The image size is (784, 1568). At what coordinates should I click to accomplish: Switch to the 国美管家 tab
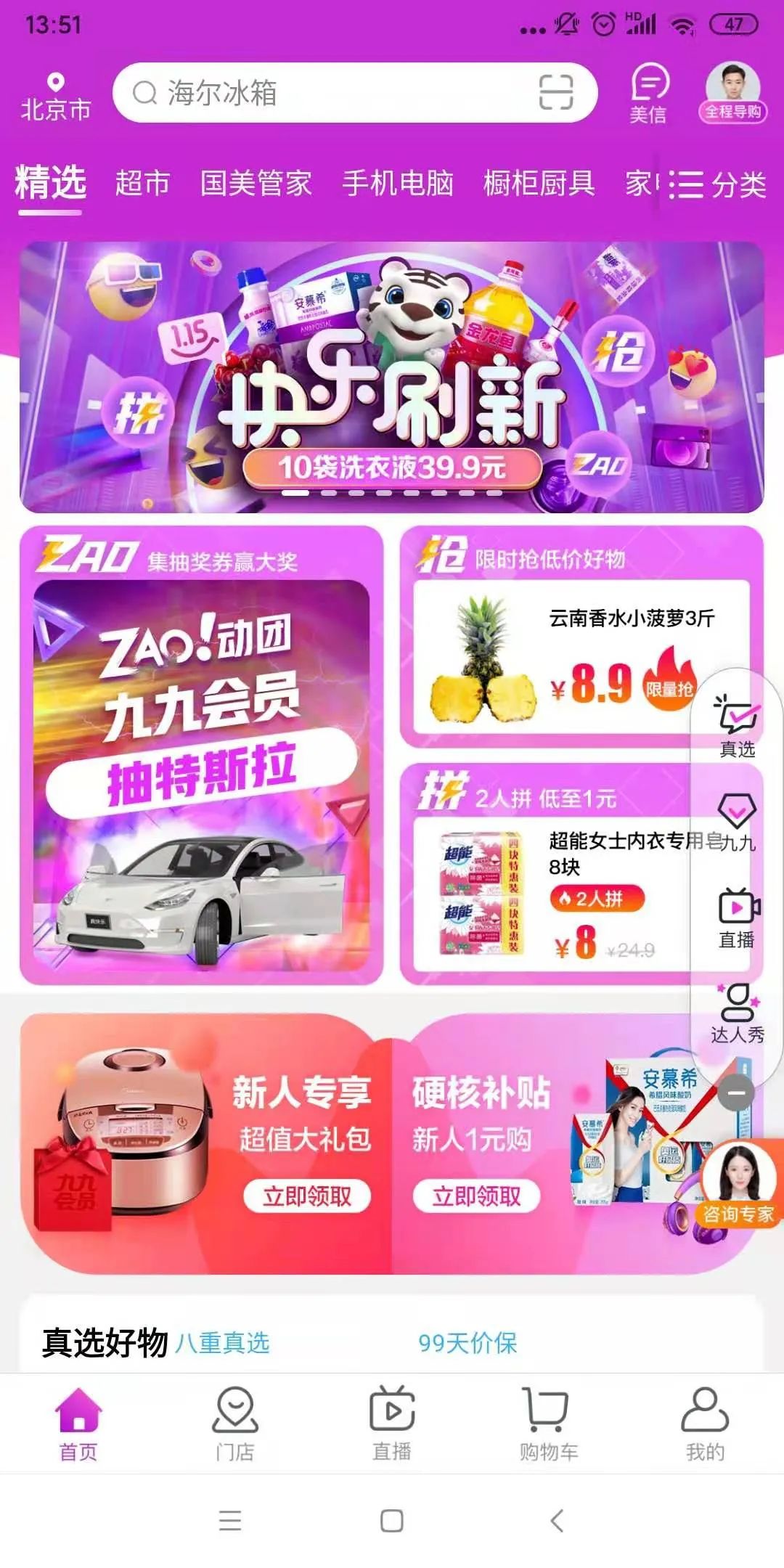pos(256,183)
